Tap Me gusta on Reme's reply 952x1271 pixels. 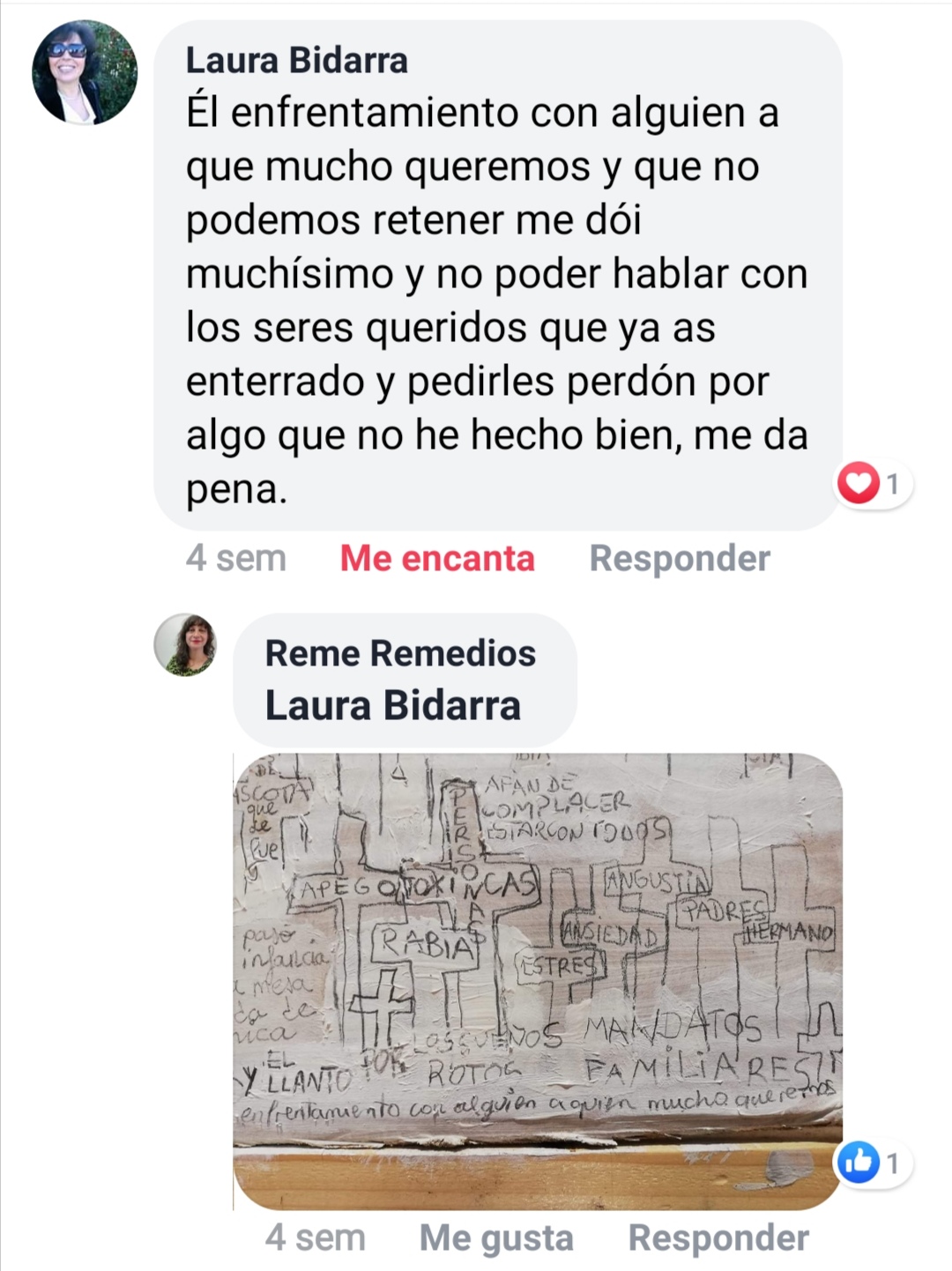(496, 1238)
